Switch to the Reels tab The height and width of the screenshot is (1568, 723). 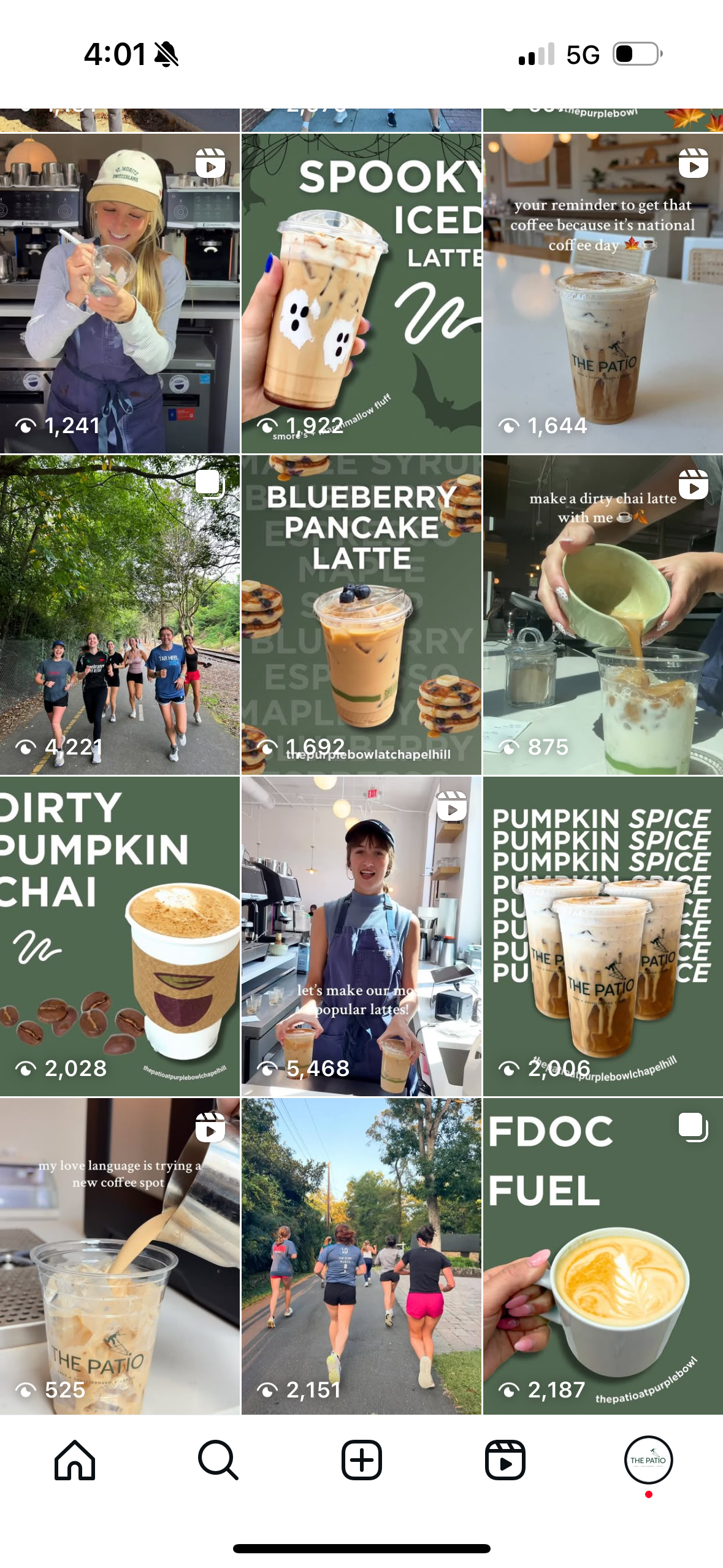point(505,1460)
